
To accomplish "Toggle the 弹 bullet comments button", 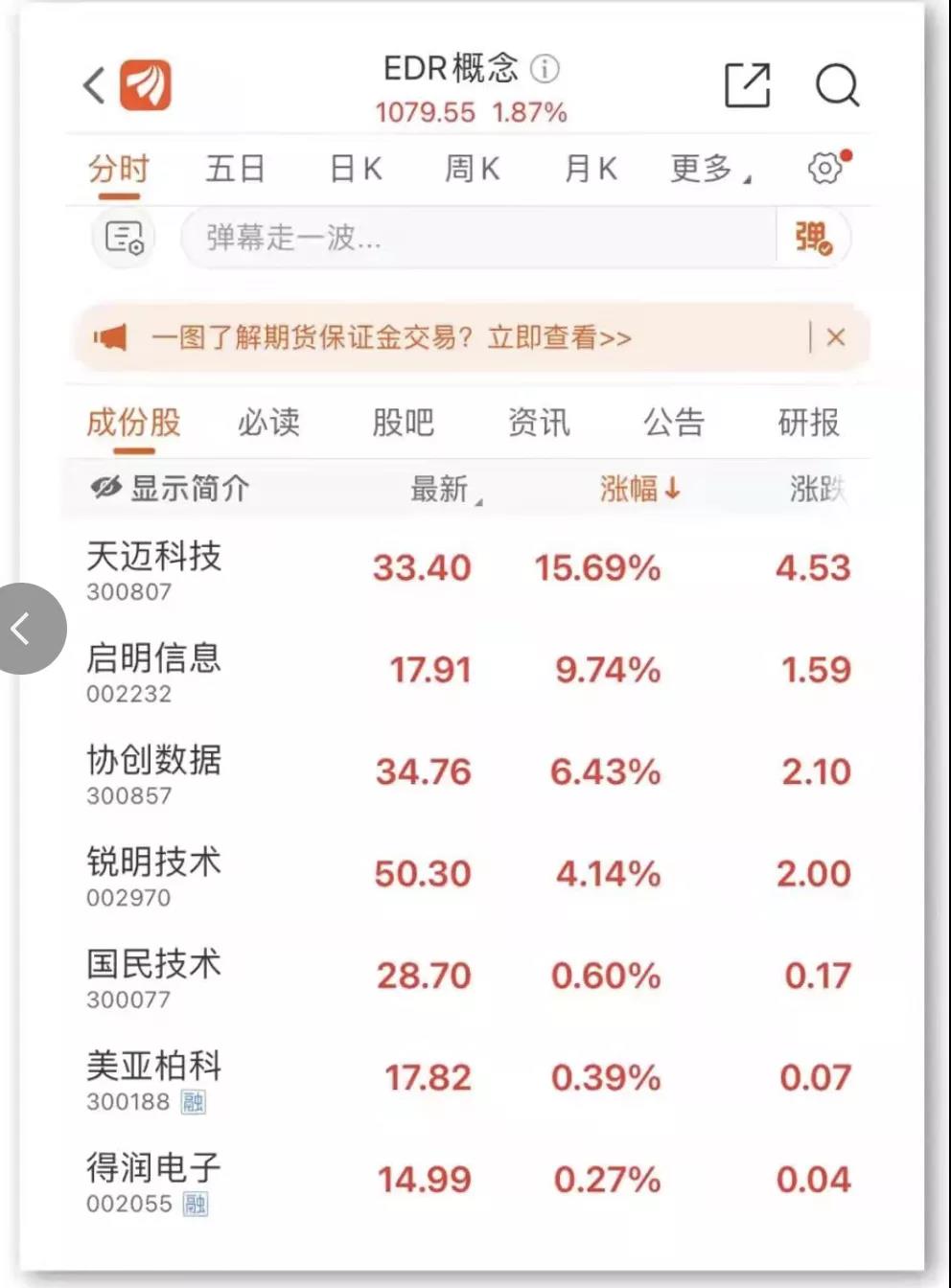I will (x=813, y=237).
